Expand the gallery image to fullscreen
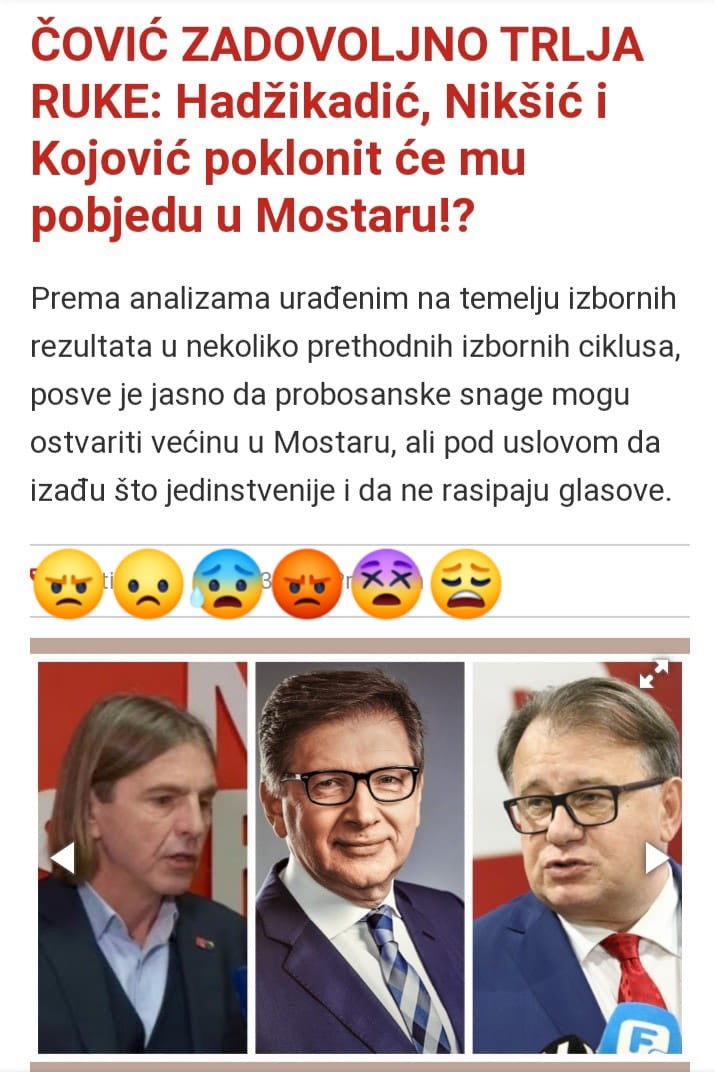This screenshot has height=1072, width=715. point(654,674)
